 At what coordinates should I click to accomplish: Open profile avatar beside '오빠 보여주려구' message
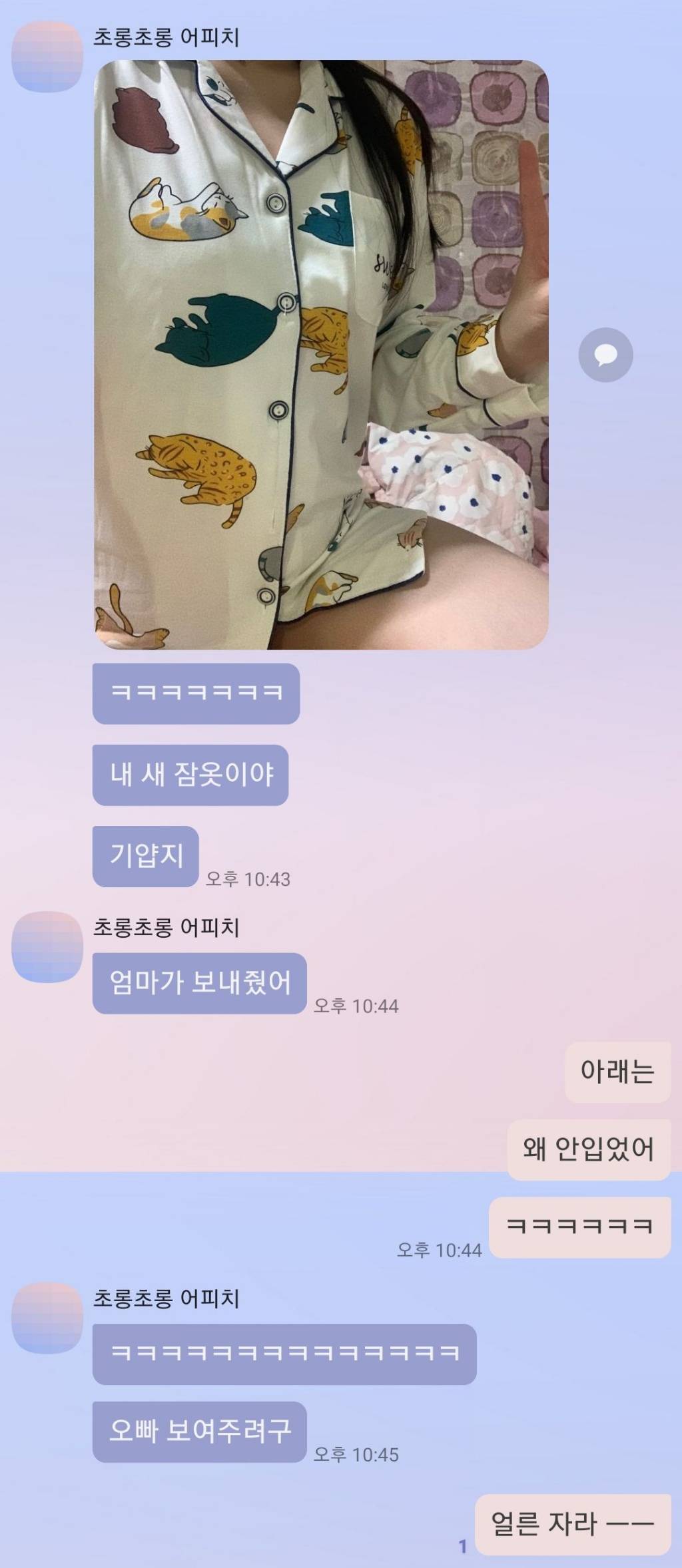[x=47, y=1317]
